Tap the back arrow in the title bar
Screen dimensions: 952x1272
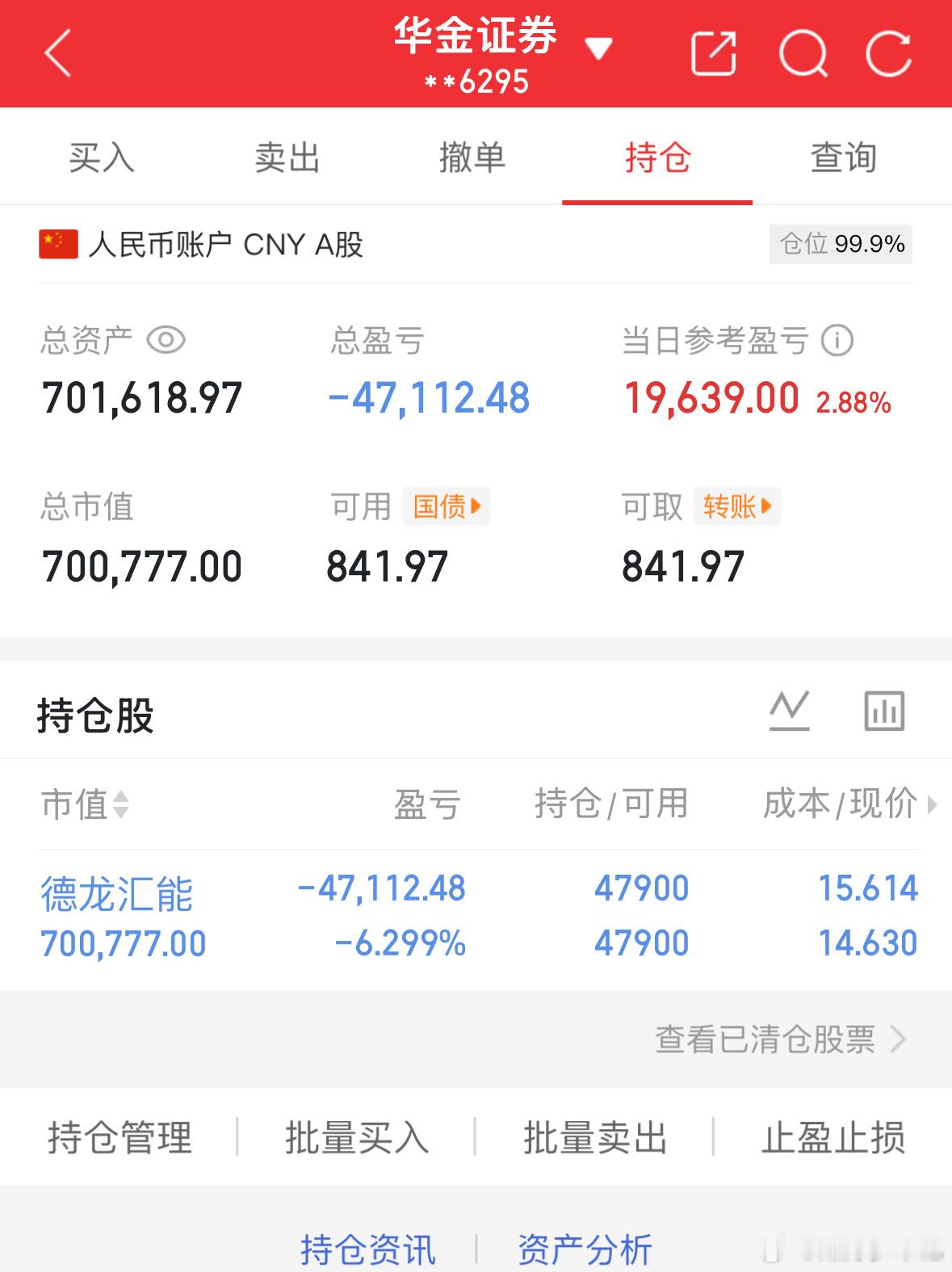tap(57, 52)
